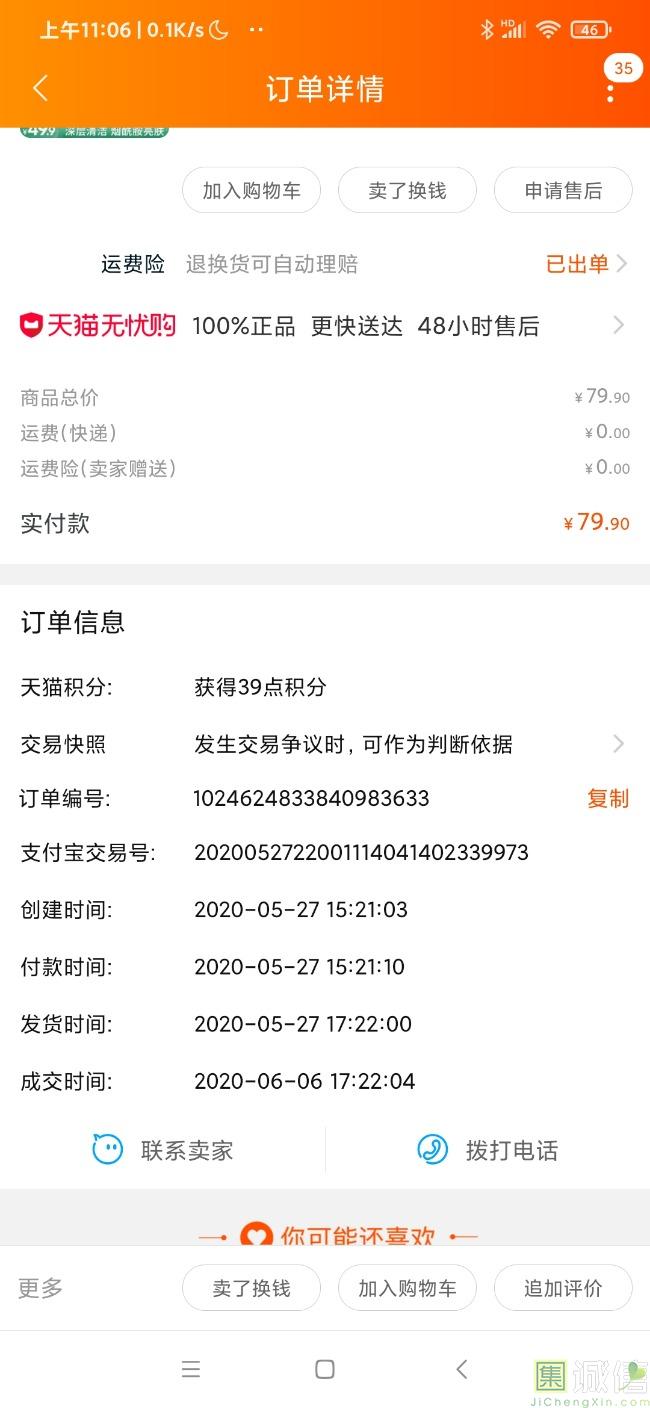Tap 卖了换钱 next to the 更多 button

(x=251, y=1288)
